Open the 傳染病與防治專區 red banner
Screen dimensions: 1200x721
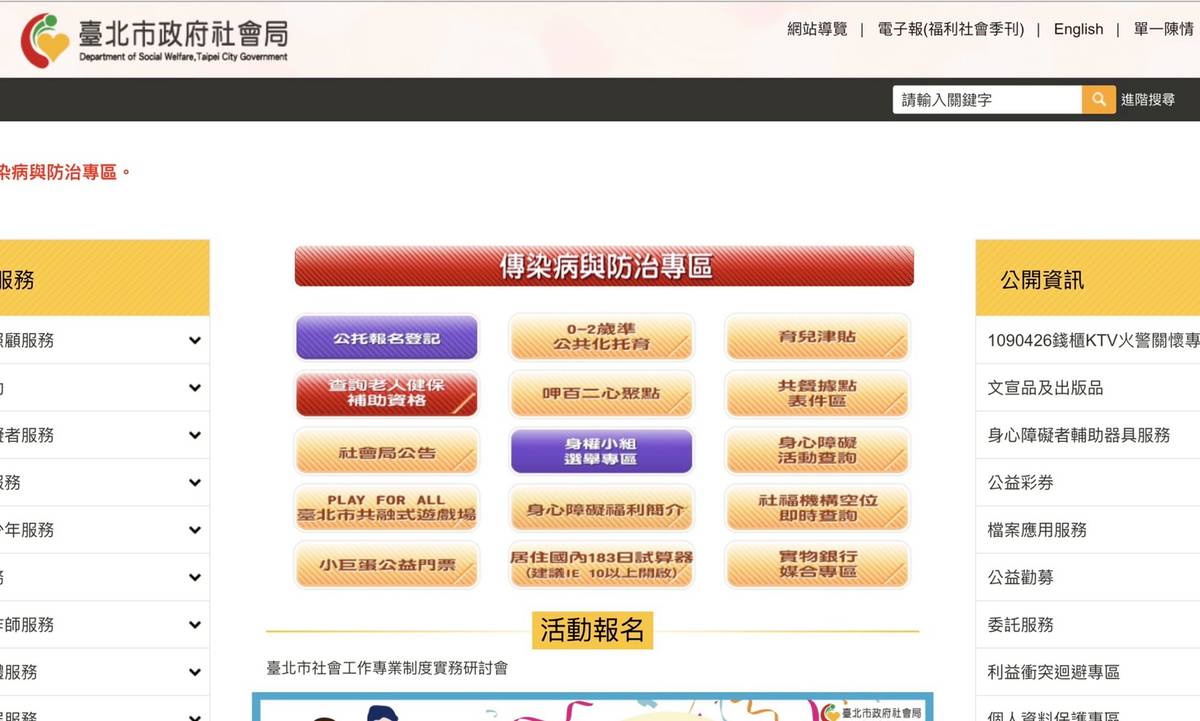point(604,266)
